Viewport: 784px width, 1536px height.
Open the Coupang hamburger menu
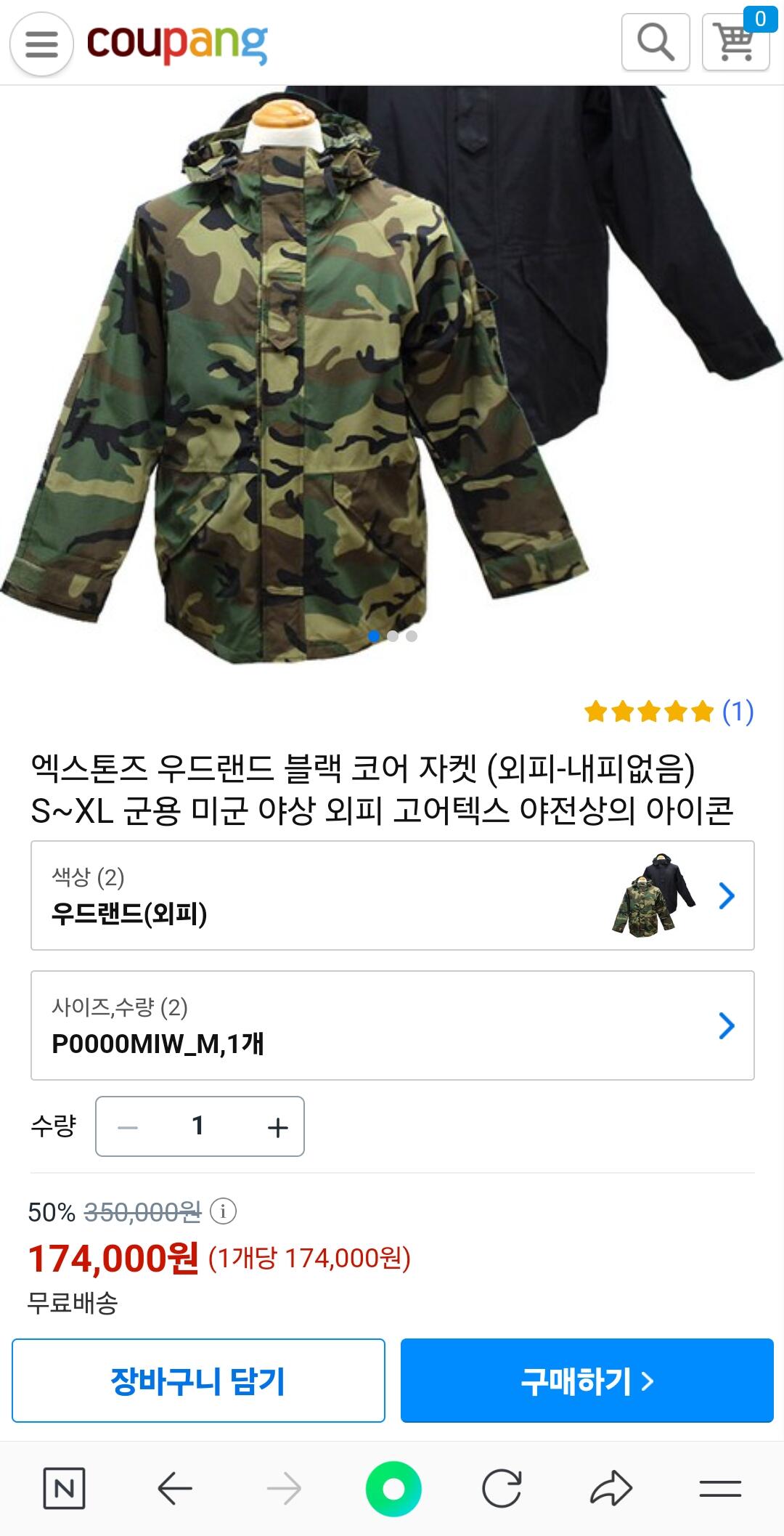pyautogui.click(x=41, y=44)
